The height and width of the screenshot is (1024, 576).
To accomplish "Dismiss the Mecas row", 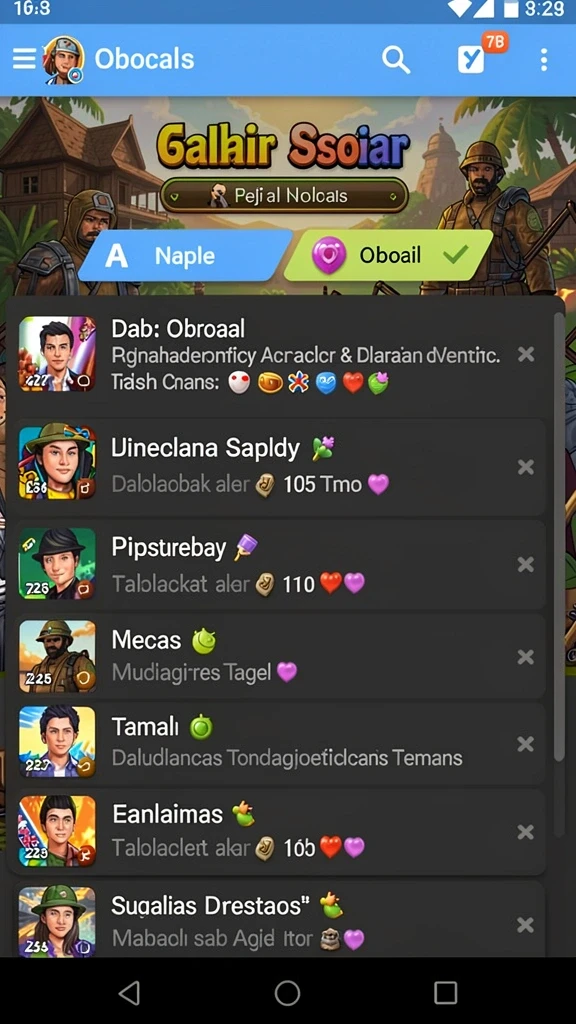I will point(526,657).
